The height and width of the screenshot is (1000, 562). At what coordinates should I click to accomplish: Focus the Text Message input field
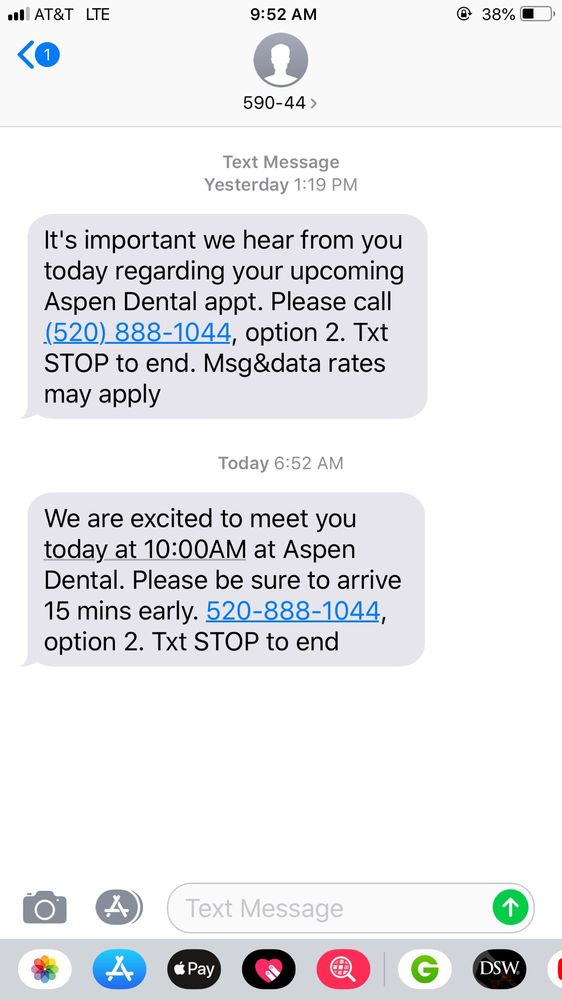[x=329, y=908]
